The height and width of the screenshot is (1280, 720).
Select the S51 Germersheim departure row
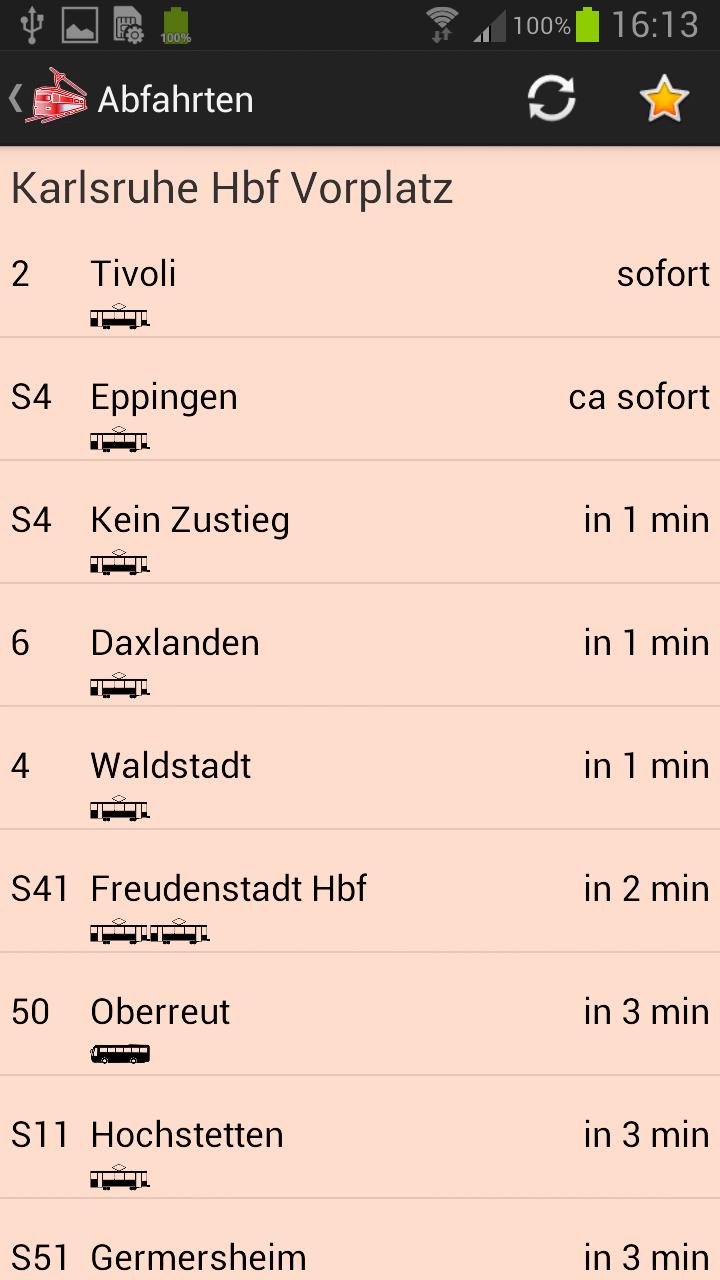[x=360, y=1255]
